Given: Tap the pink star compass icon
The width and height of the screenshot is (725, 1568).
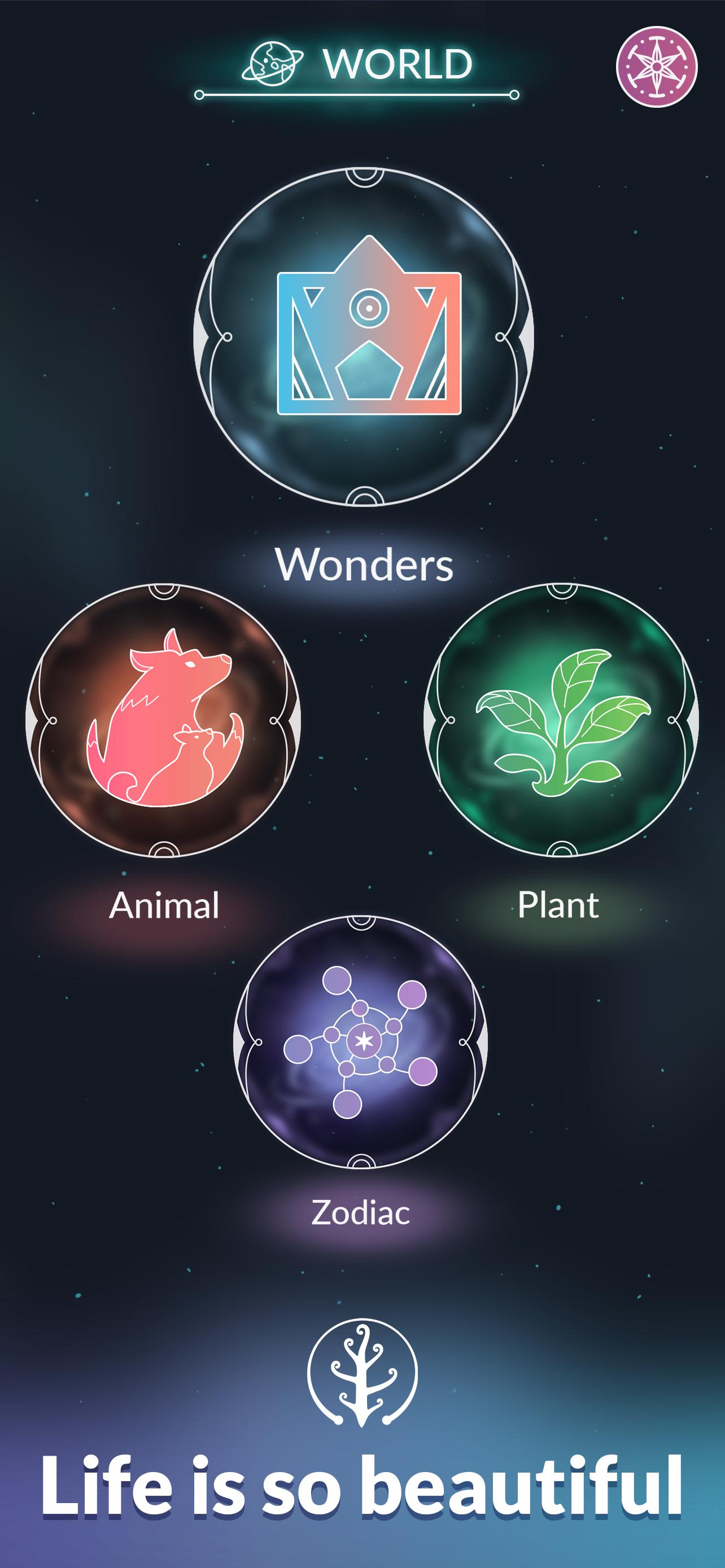Looking at the screenshot, I should [657, 67].
